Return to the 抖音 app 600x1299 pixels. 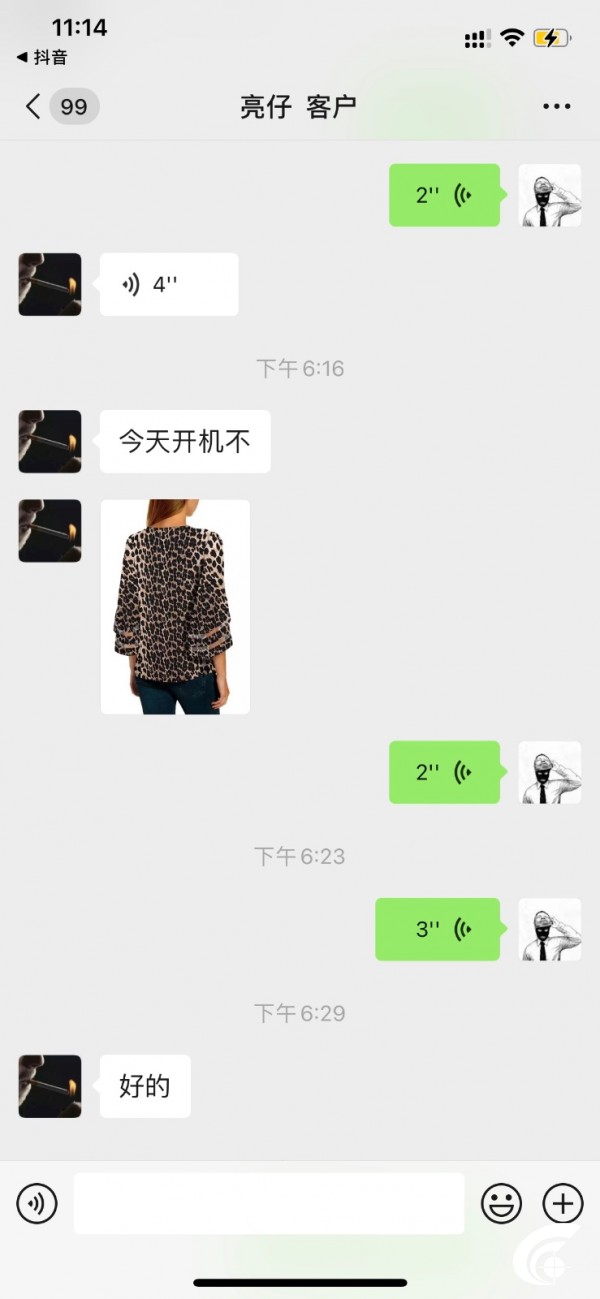pos(42,58)
